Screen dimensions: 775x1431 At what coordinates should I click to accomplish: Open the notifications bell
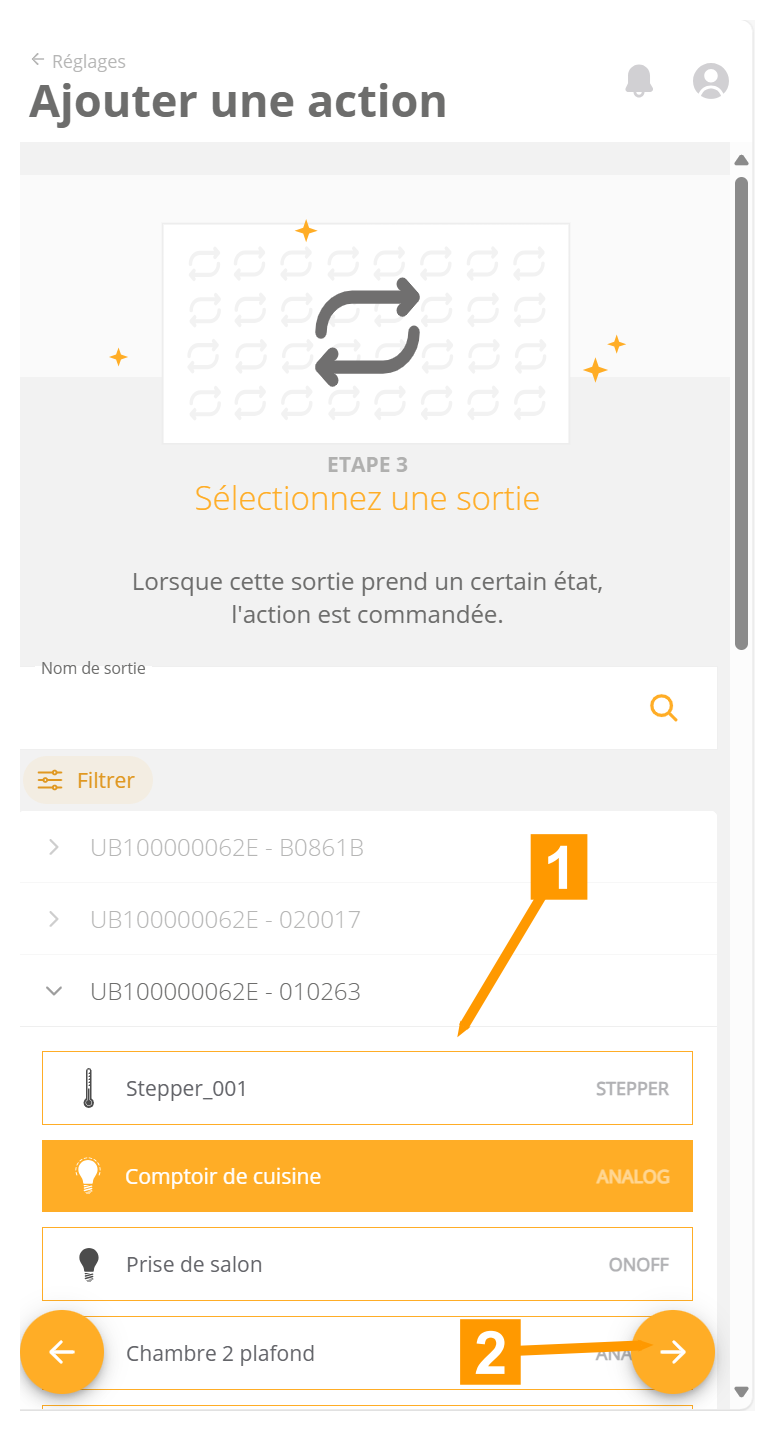click(x=639, y=80)
